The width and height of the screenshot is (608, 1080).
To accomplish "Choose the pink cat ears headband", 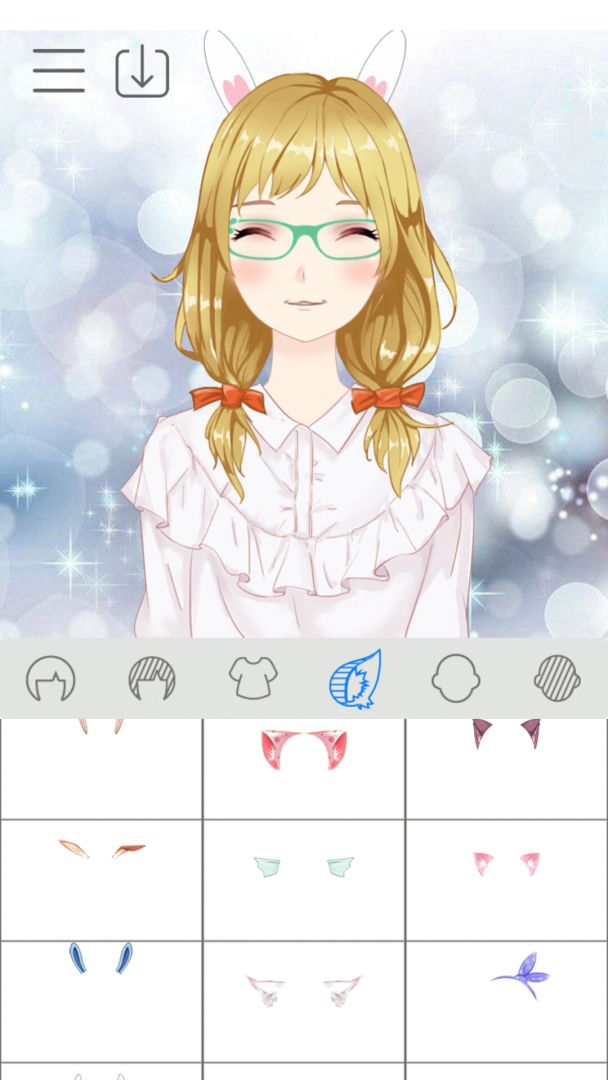I will tap(304, 750).
